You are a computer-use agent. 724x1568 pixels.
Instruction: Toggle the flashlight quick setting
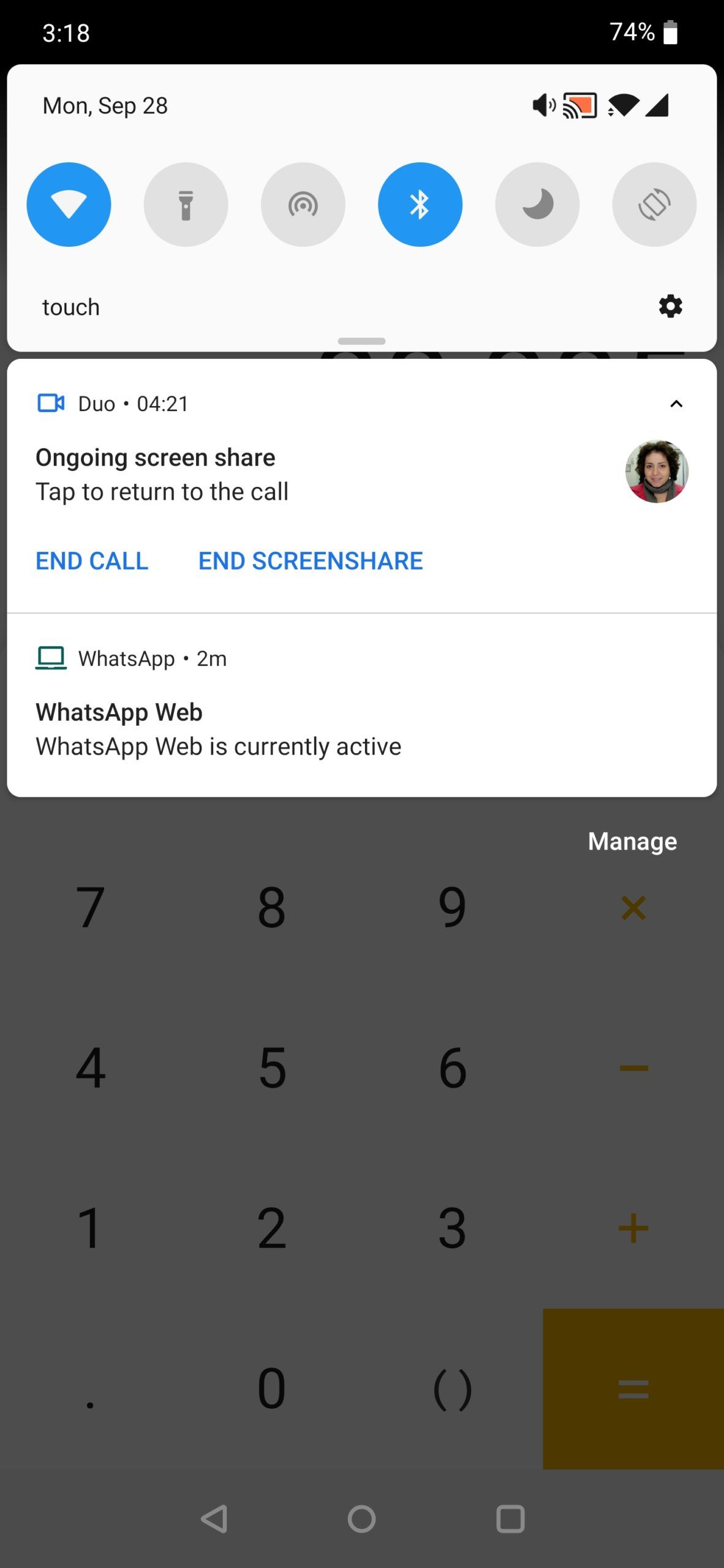tap(186, 205)
